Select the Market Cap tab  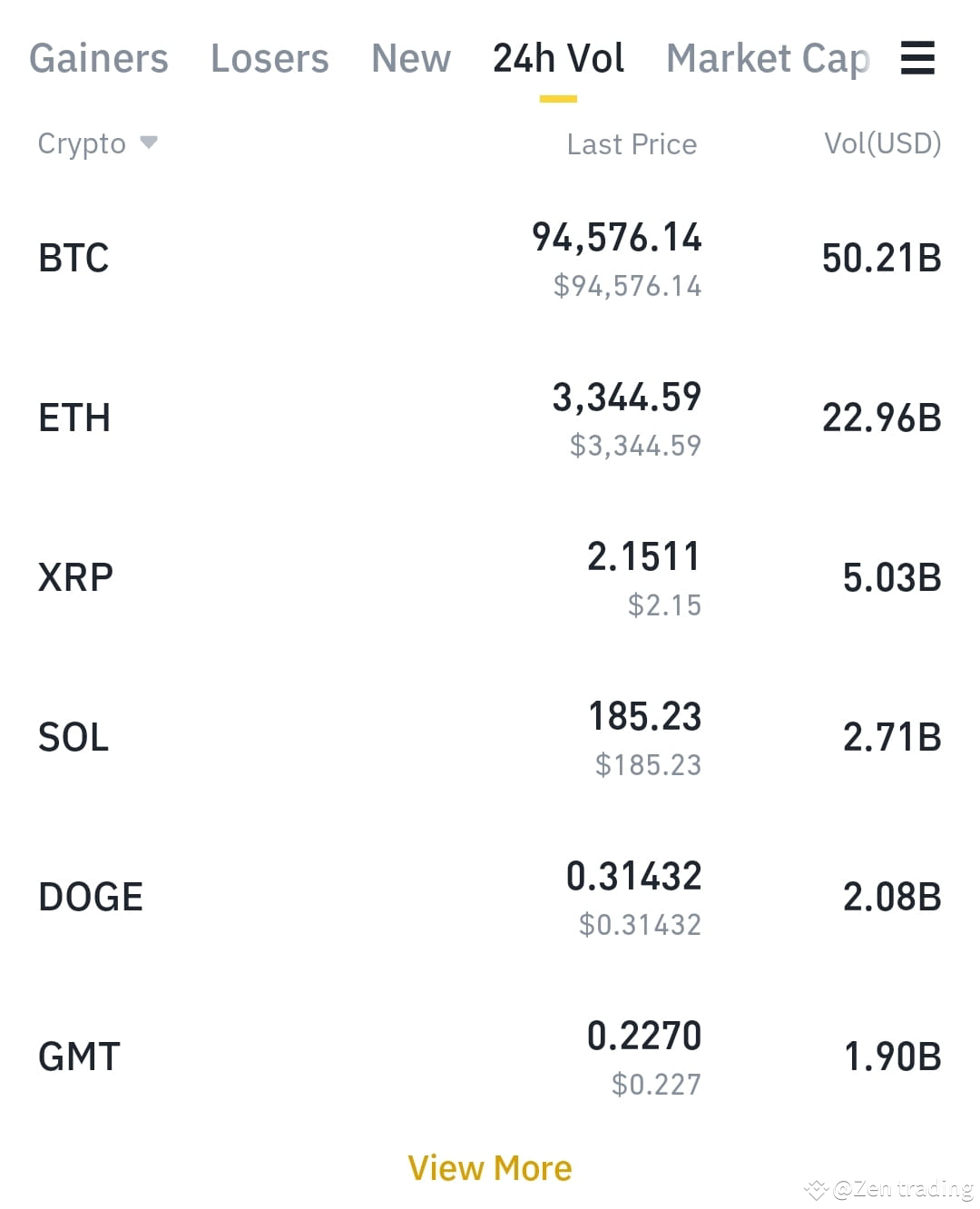[x=767, y=57]
